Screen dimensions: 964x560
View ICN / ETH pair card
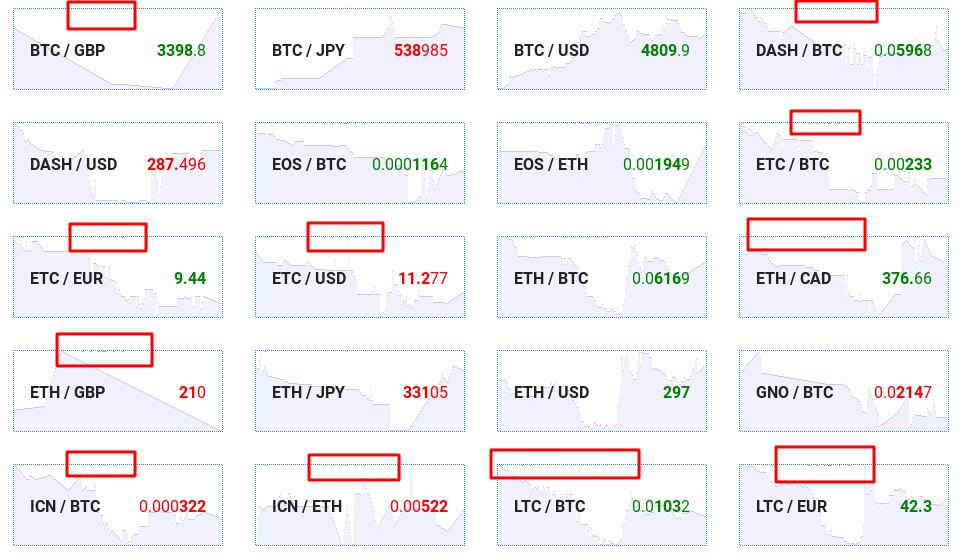click(360, 505)
